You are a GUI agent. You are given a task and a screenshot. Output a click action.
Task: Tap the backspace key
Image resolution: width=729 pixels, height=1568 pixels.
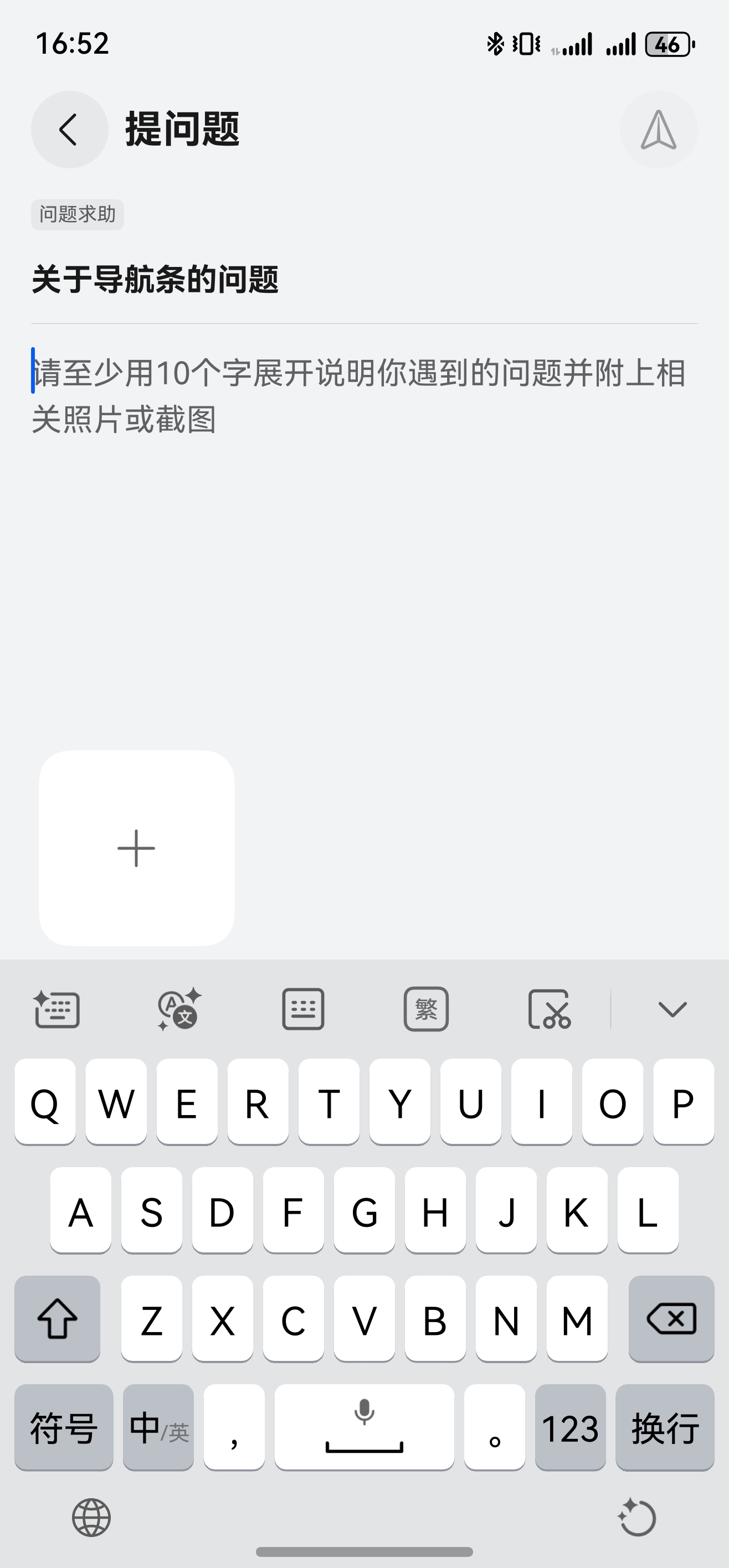[671, 1319]
